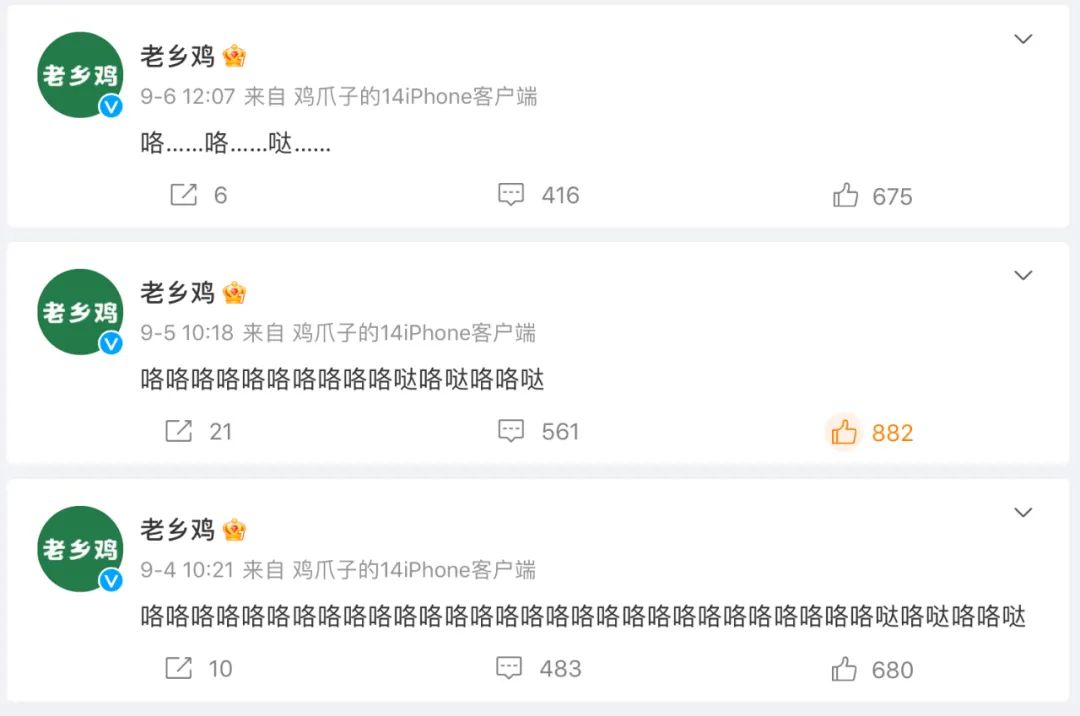
Task: Expand options chevron on the 9-6 post
Action: pos(1023,39)
